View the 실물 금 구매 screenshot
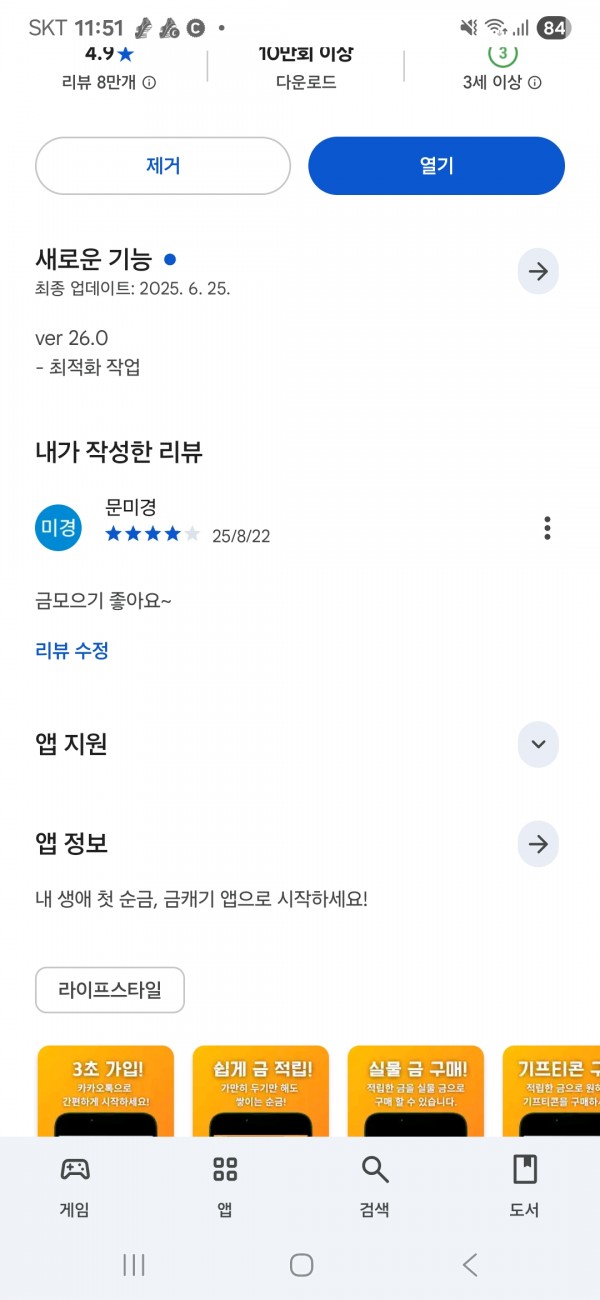 (x=415, y=1091)
